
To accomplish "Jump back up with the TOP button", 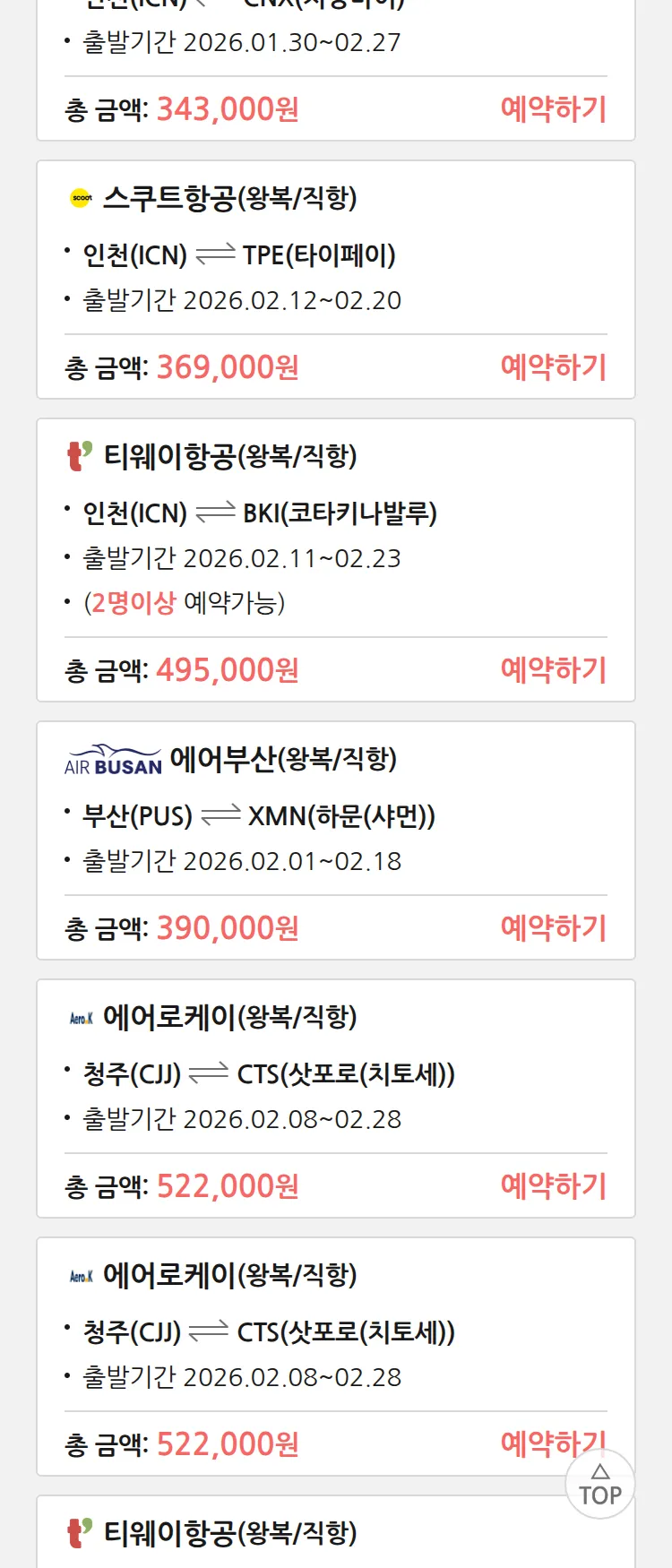I will [599, 1485].
